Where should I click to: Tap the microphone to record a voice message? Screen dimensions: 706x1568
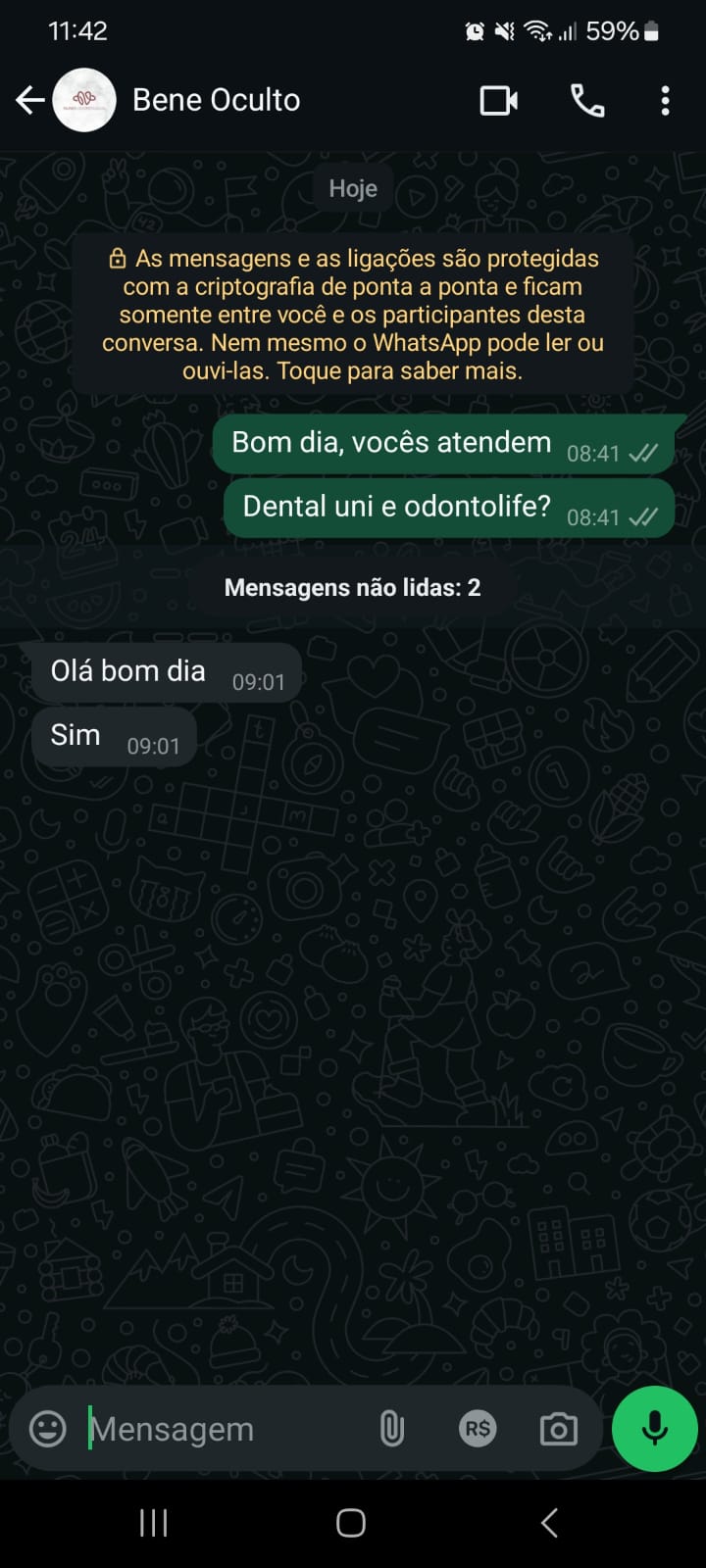[x=654, y=1429]
